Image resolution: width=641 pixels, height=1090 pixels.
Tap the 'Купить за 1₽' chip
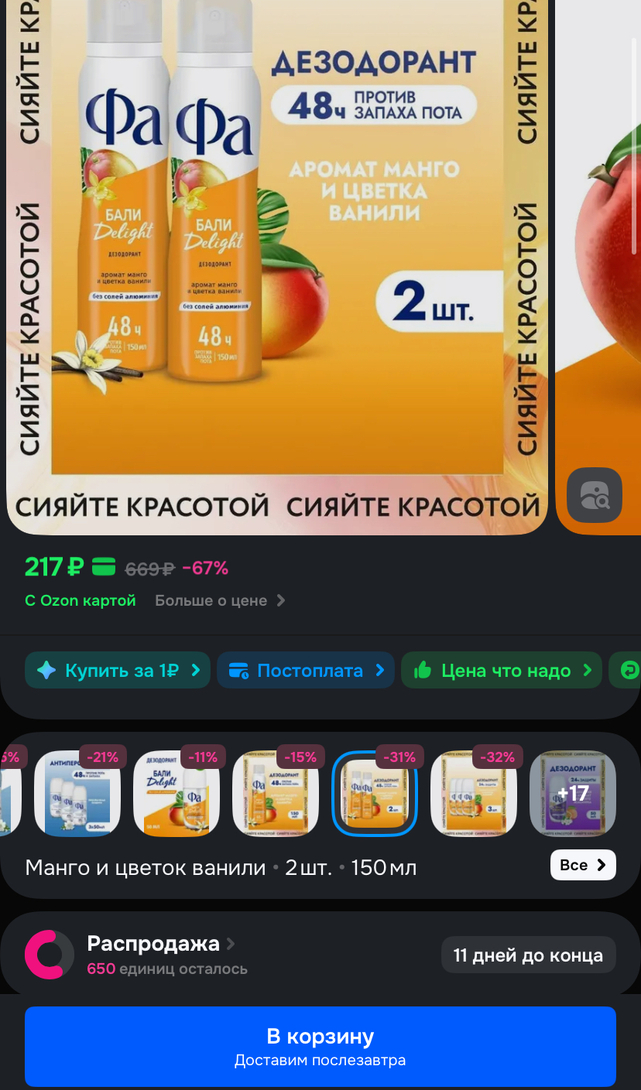(x=119, y=670)
